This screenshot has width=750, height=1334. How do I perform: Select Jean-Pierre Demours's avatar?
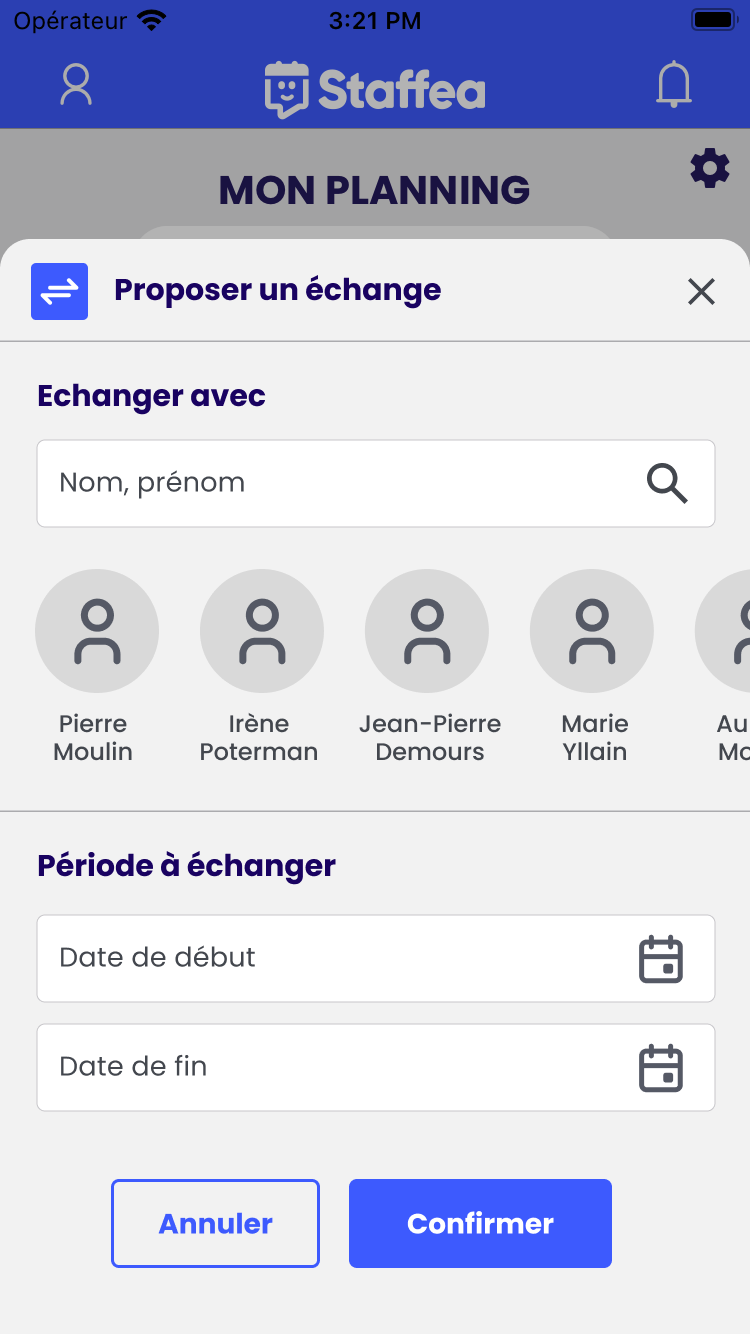pyautogui.click(x=427, y=631)
